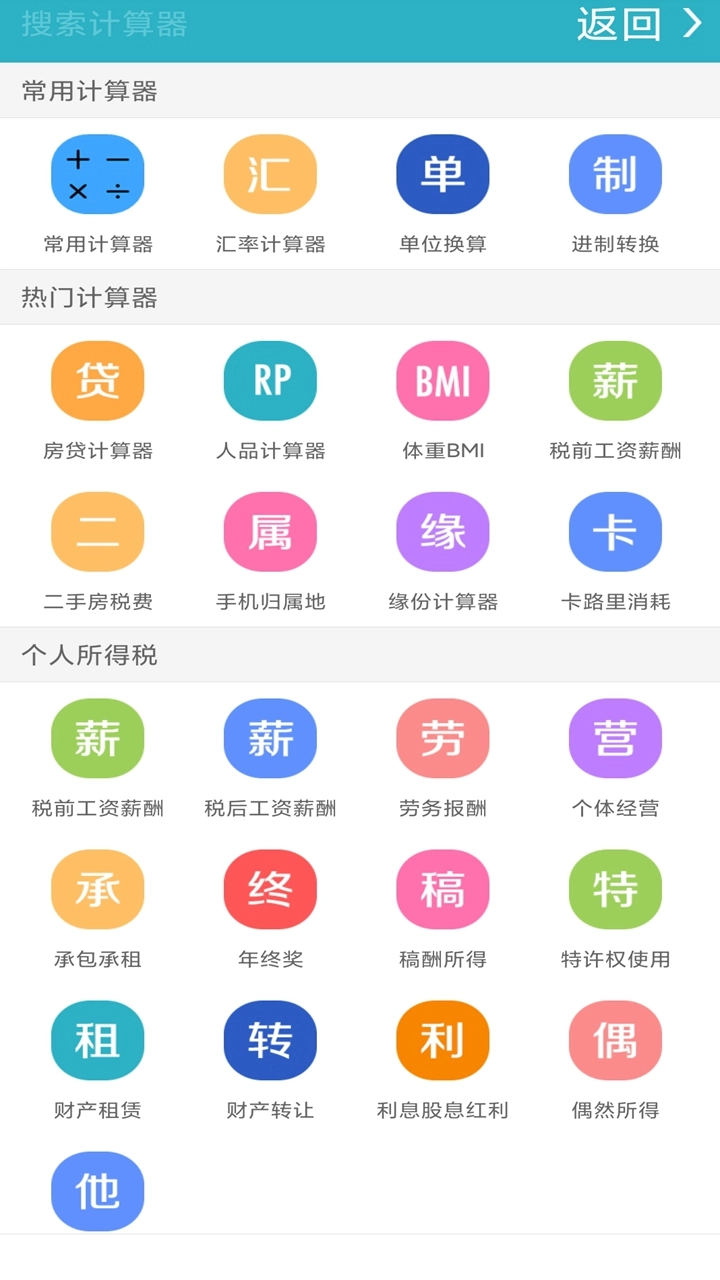Open the 税后工资薪酬 after-tax salary icon
This screenshot has width=720, height=1280.
pyautogui.click(x=270, y=738)
